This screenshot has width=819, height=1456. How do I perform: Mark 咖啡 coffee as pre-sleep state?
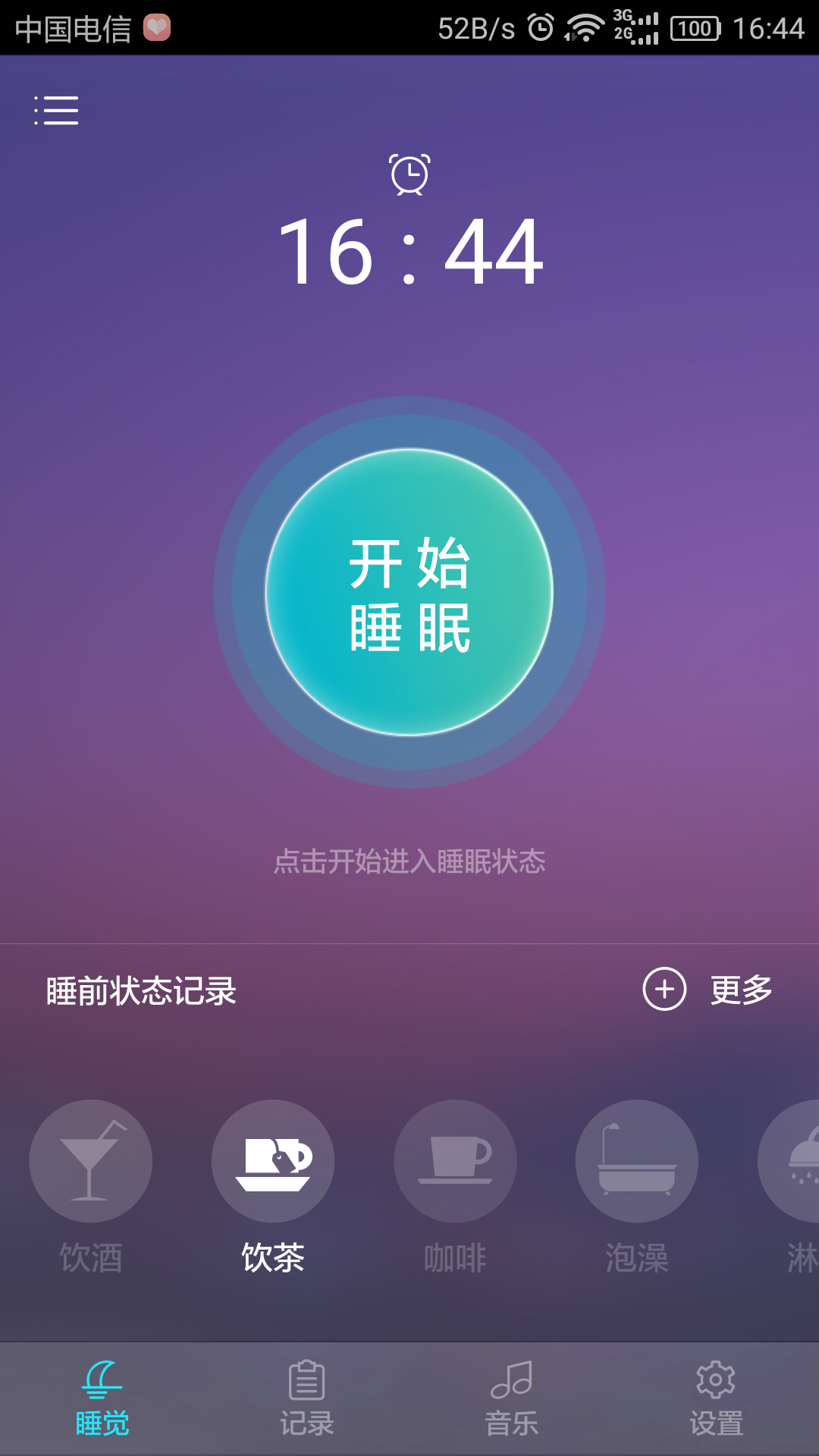[455, 1161]
